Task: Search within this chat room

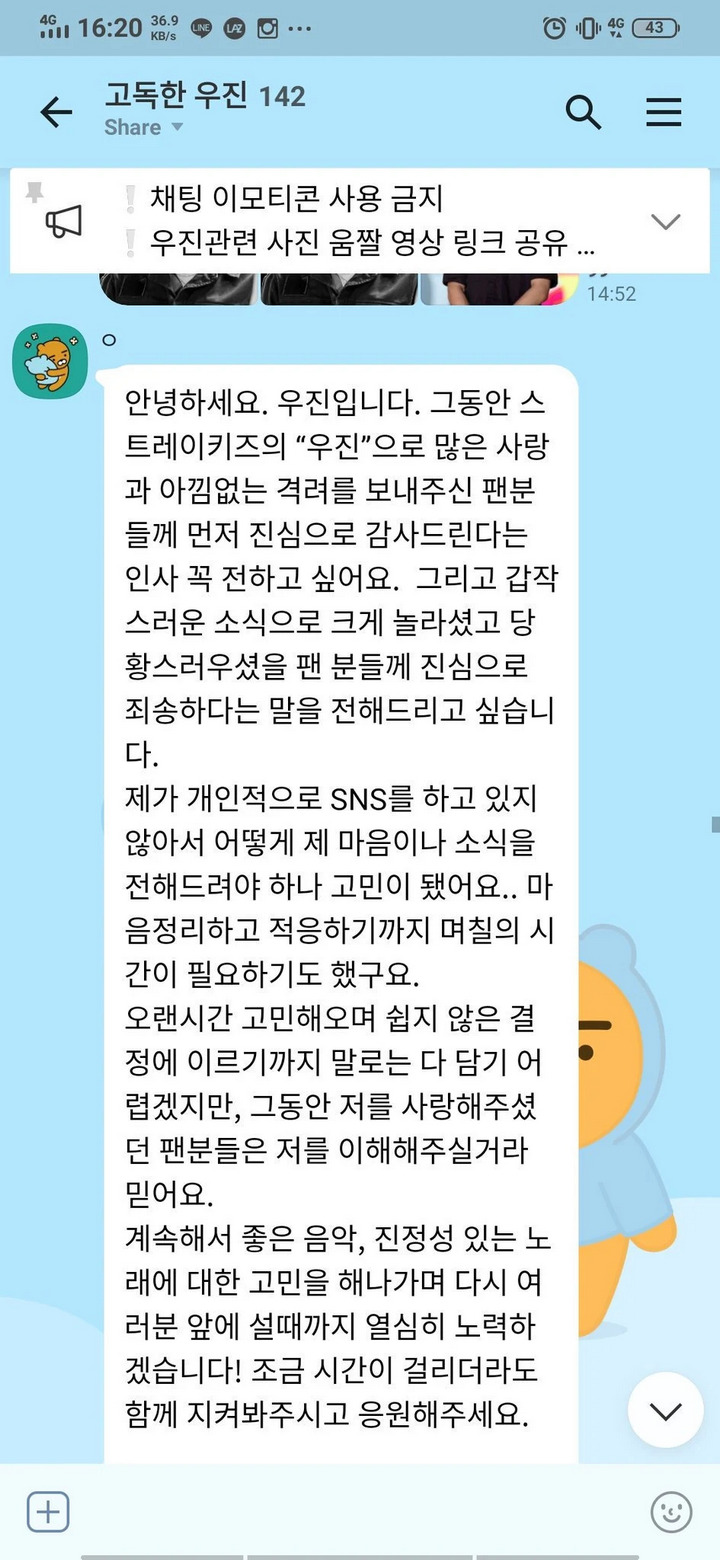Action: 583,112
